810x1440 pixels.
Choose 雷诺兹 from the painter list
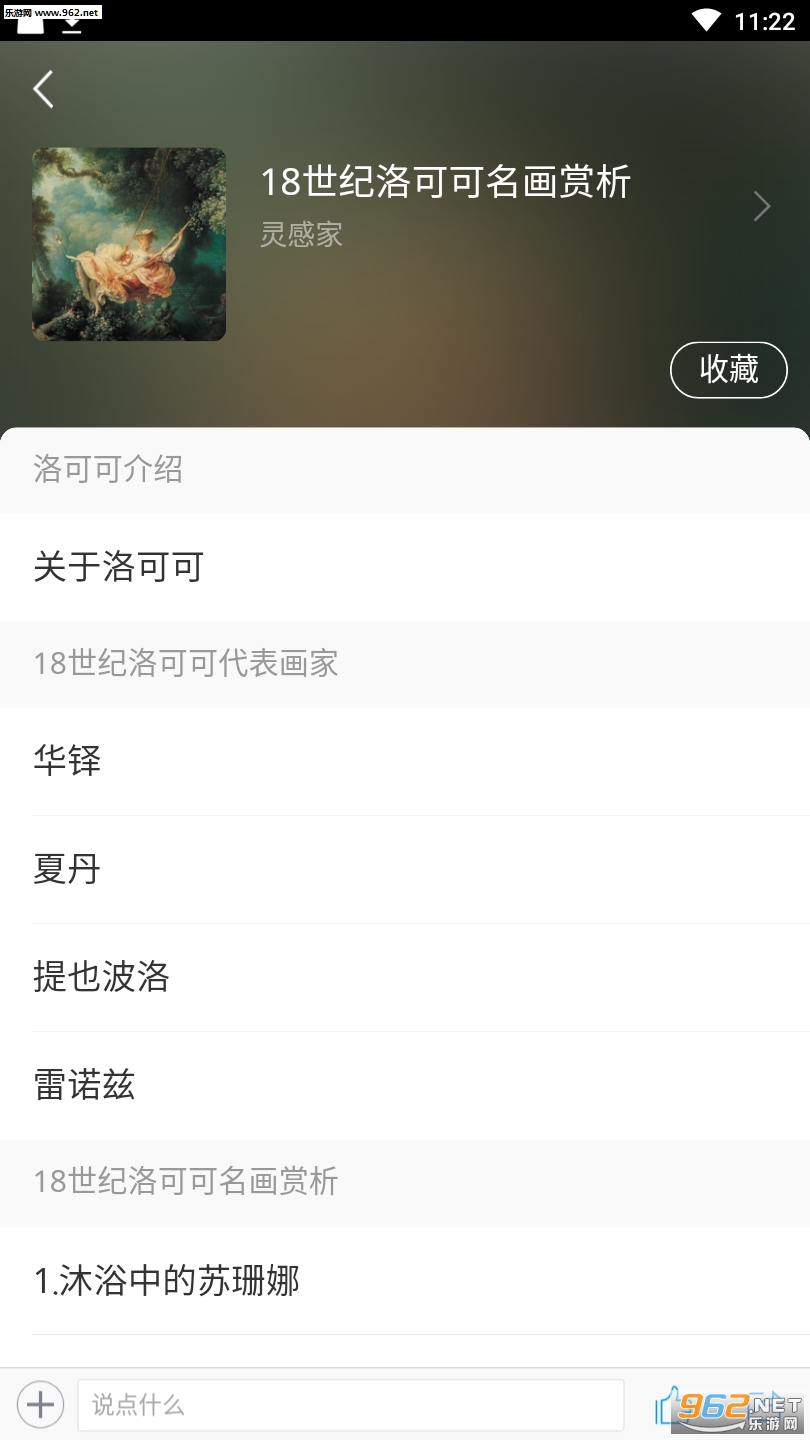pyautogui.click(x=405, y=1085)
